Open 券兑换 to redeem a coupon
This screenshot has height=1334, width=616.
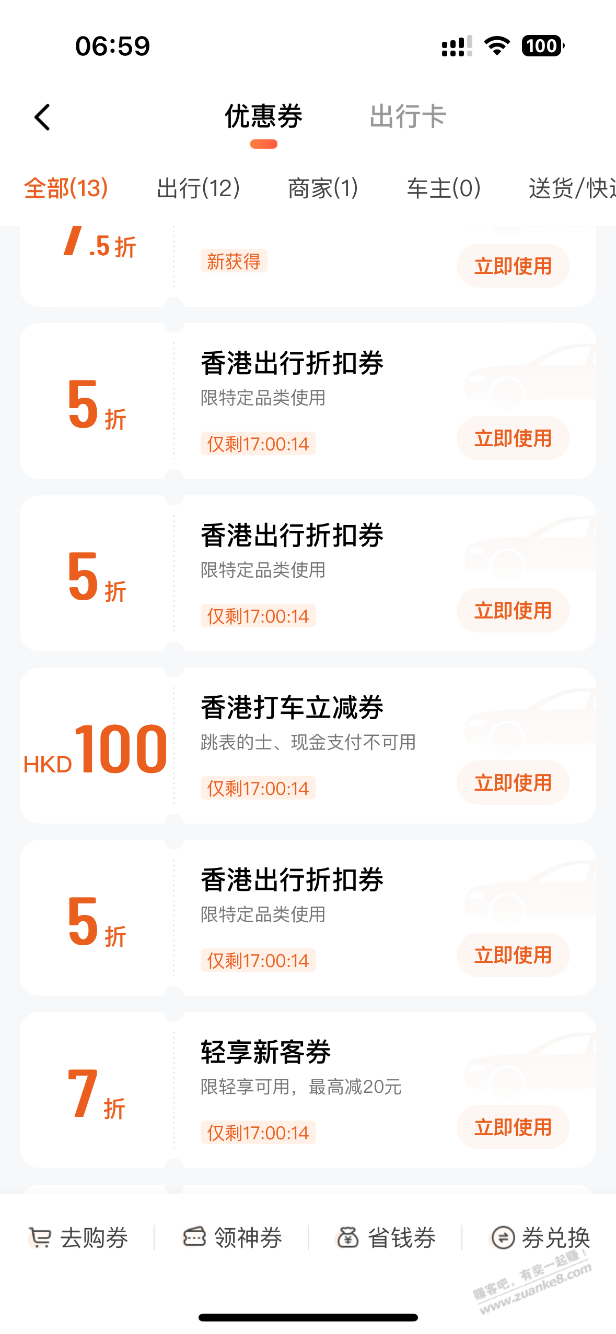coord(540,1238)
